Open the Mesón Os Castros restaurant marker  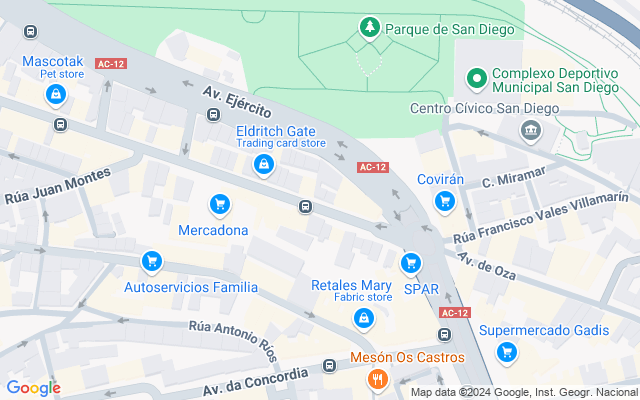tap(377, 379)
